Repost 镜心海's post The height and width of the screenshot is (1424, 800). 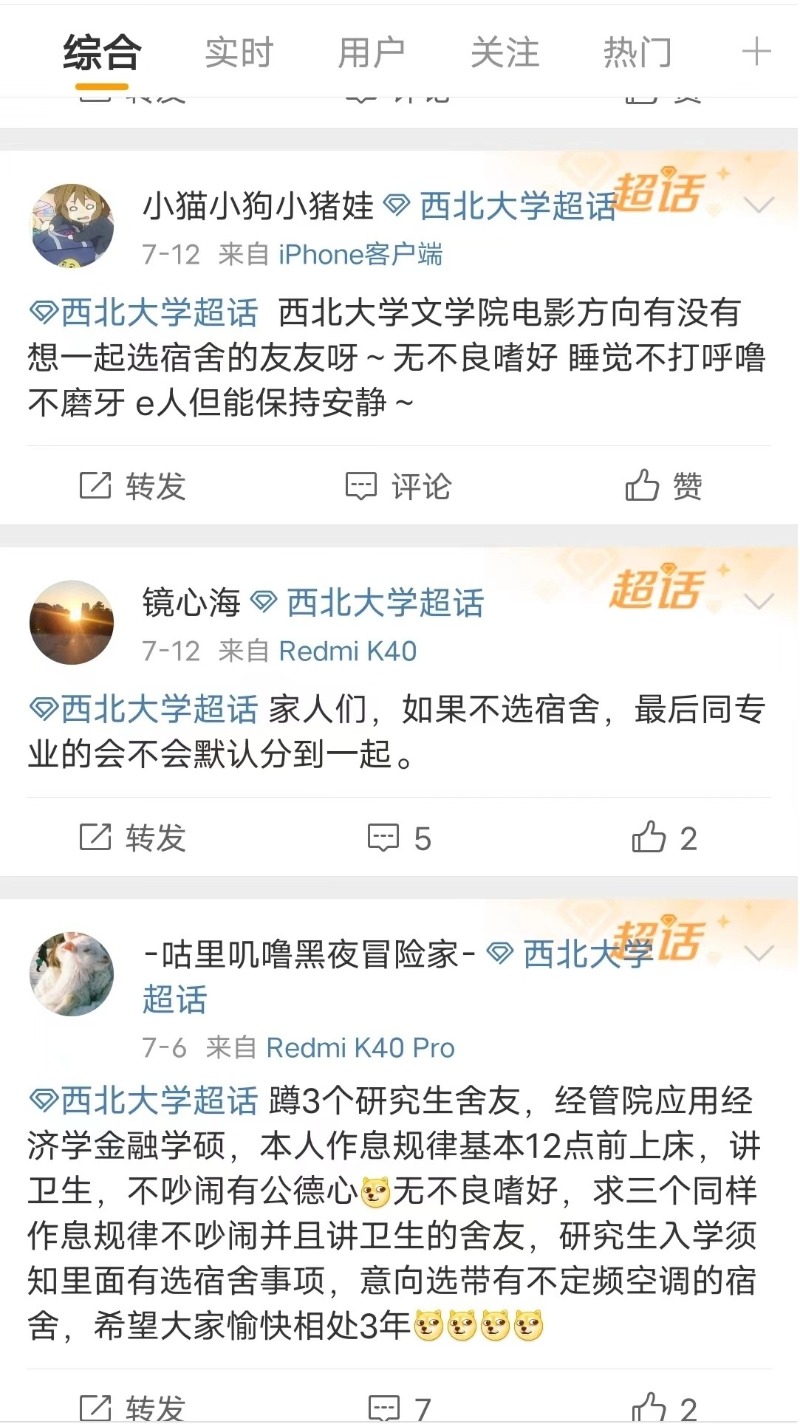click(133, 838)
